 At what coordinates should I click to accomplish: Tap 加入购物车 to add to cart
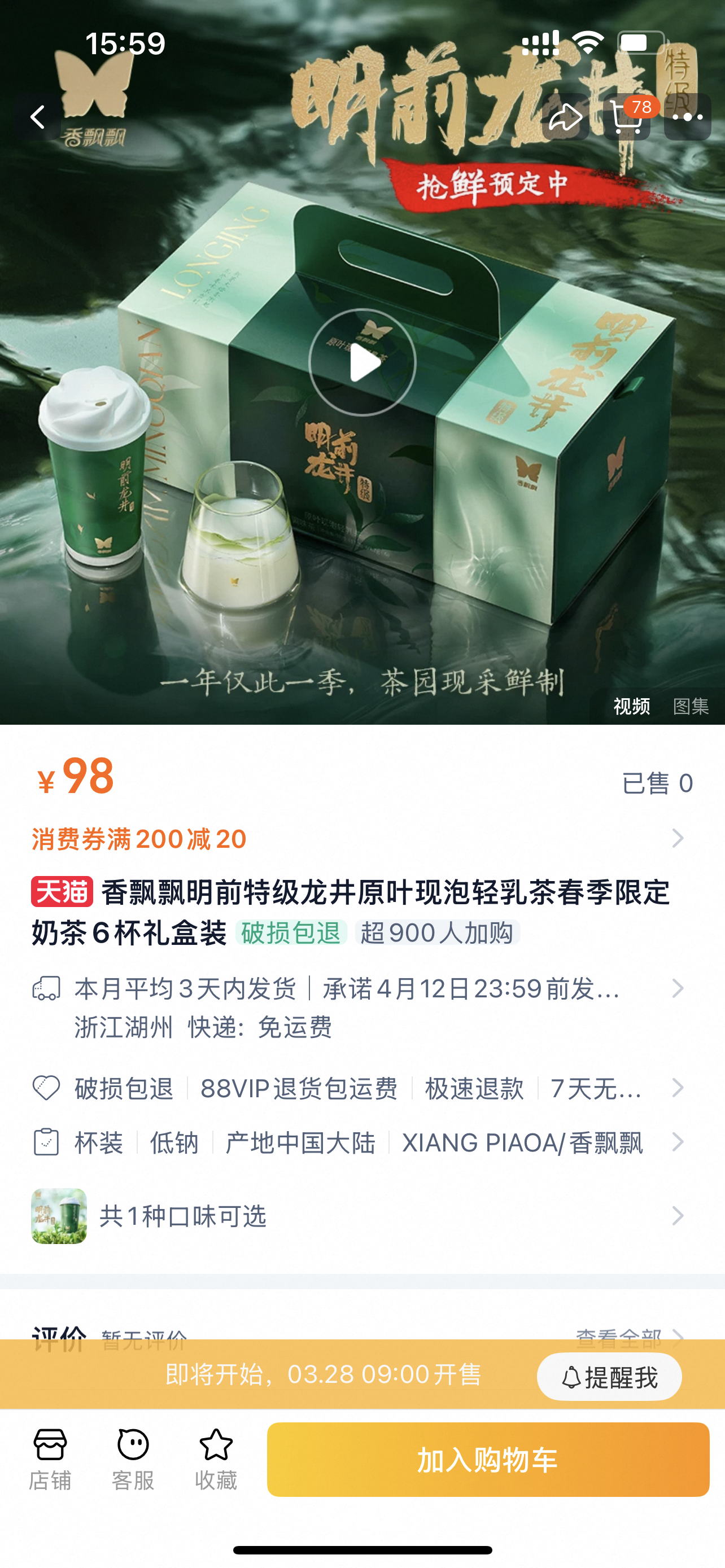tap(488, 1459)
